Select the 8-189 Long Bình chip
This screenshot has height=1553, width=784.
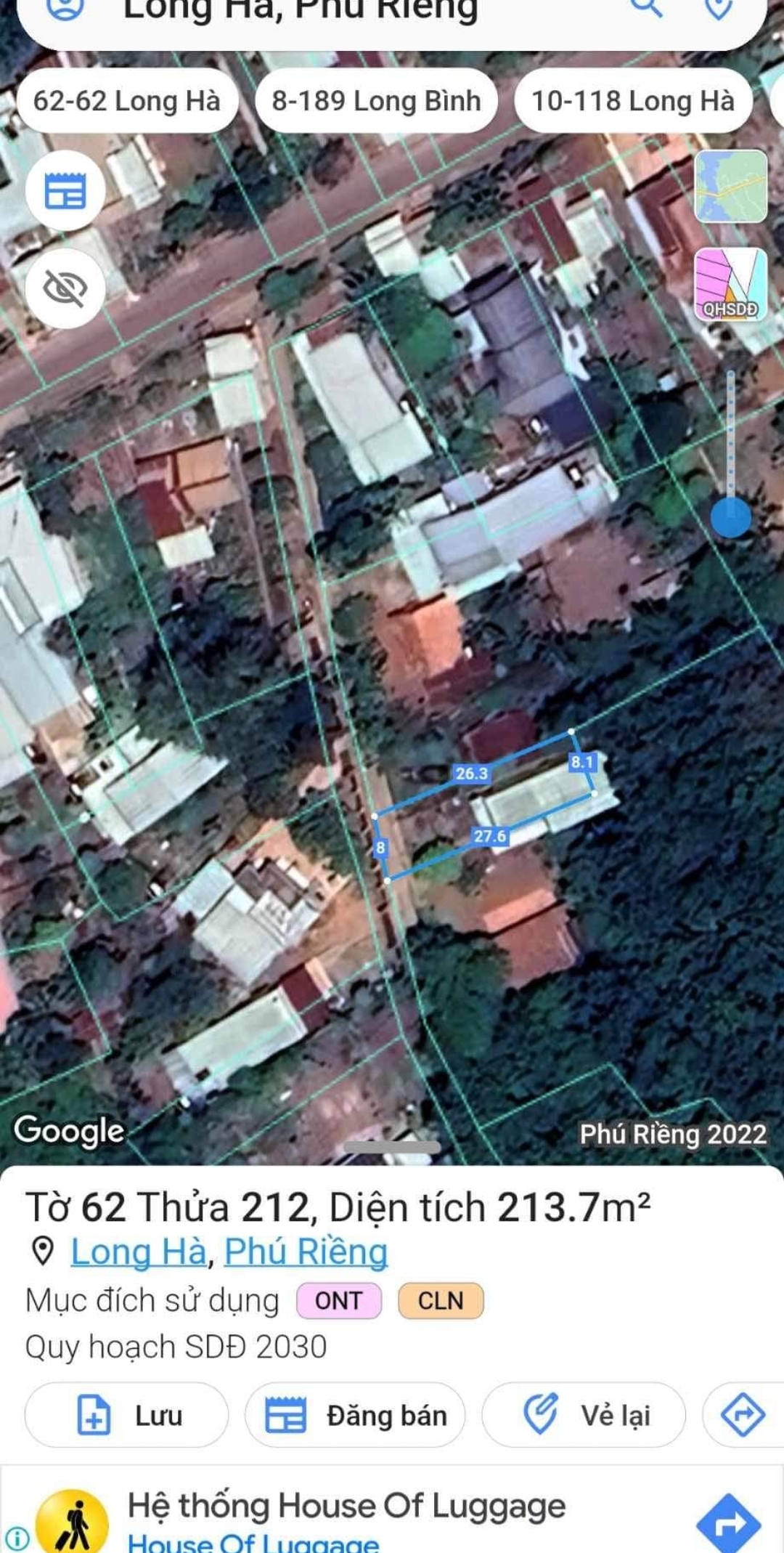point(376,101)
